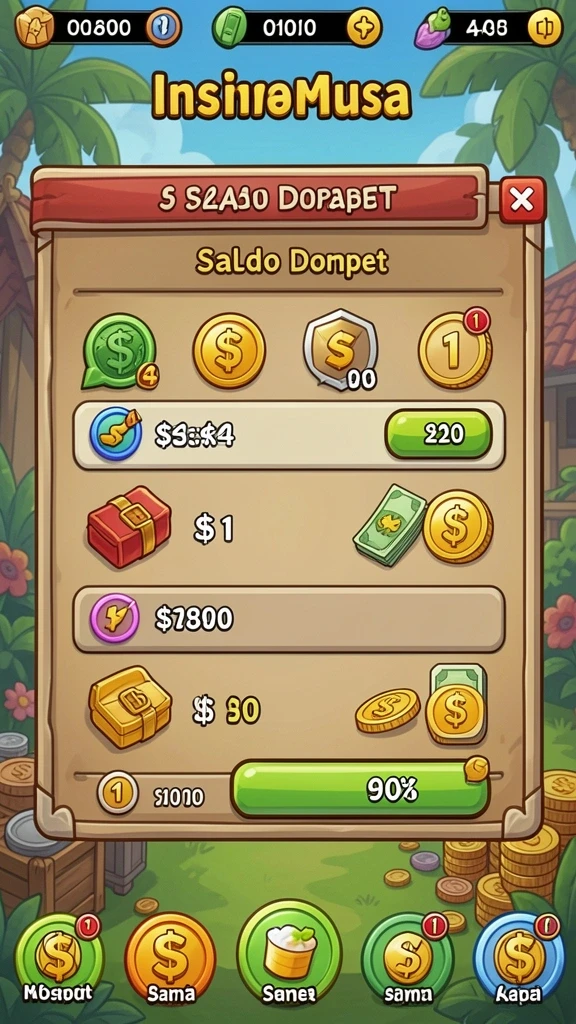Open the center Sanez tab
This screenshot has height=1024, width=576.
(x=289, y=953)
